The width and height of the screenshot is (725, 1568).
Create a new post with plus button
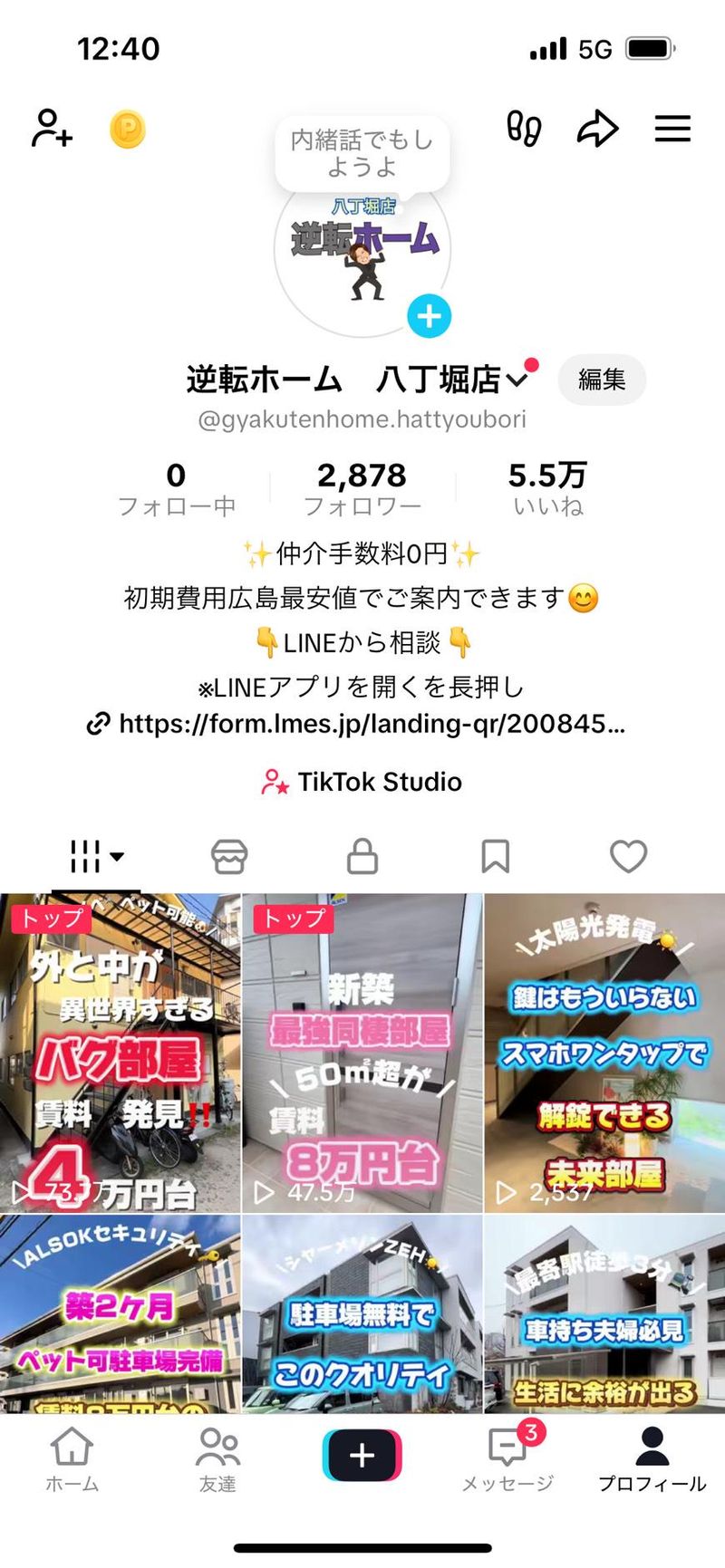362,1455
